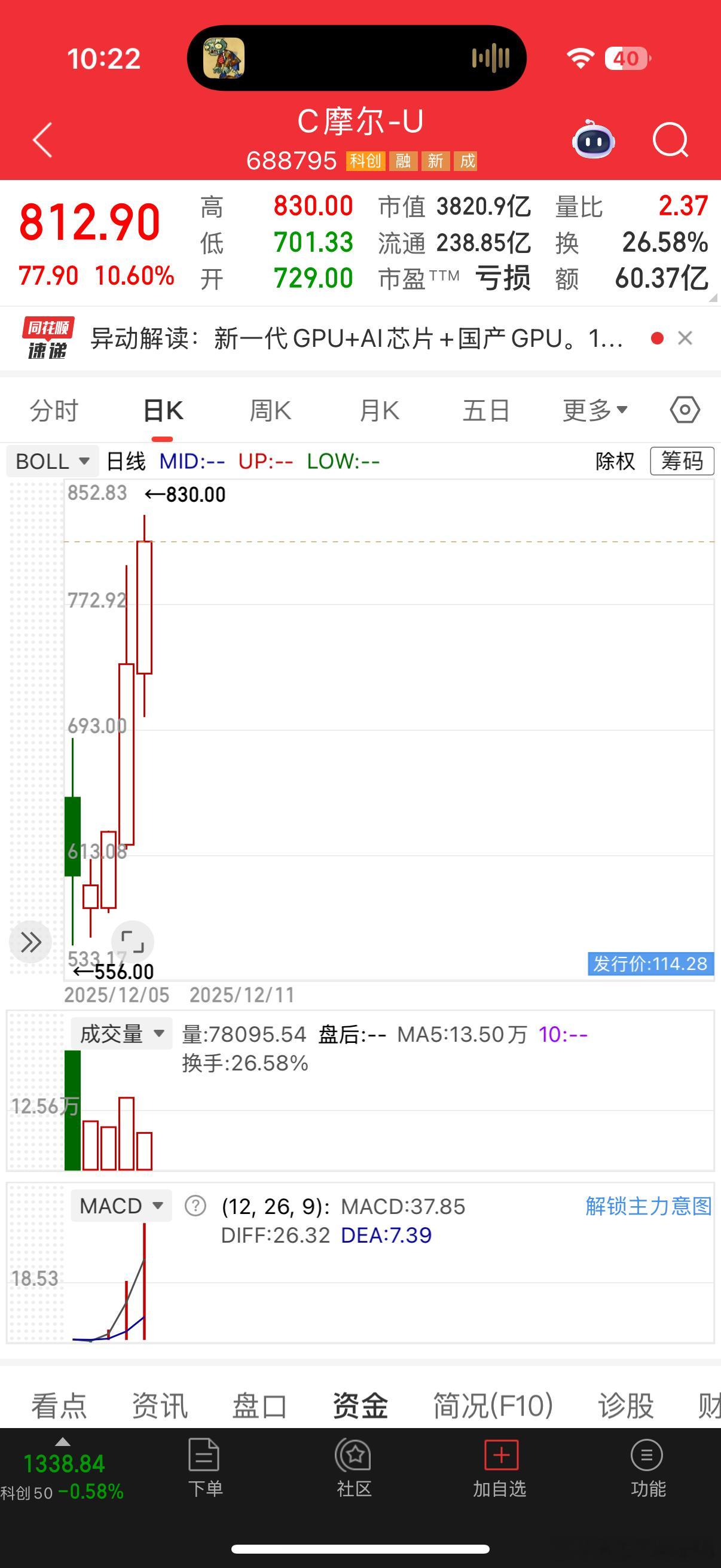Open the 成交量 volume indicator dropdown

(121, 1034)
